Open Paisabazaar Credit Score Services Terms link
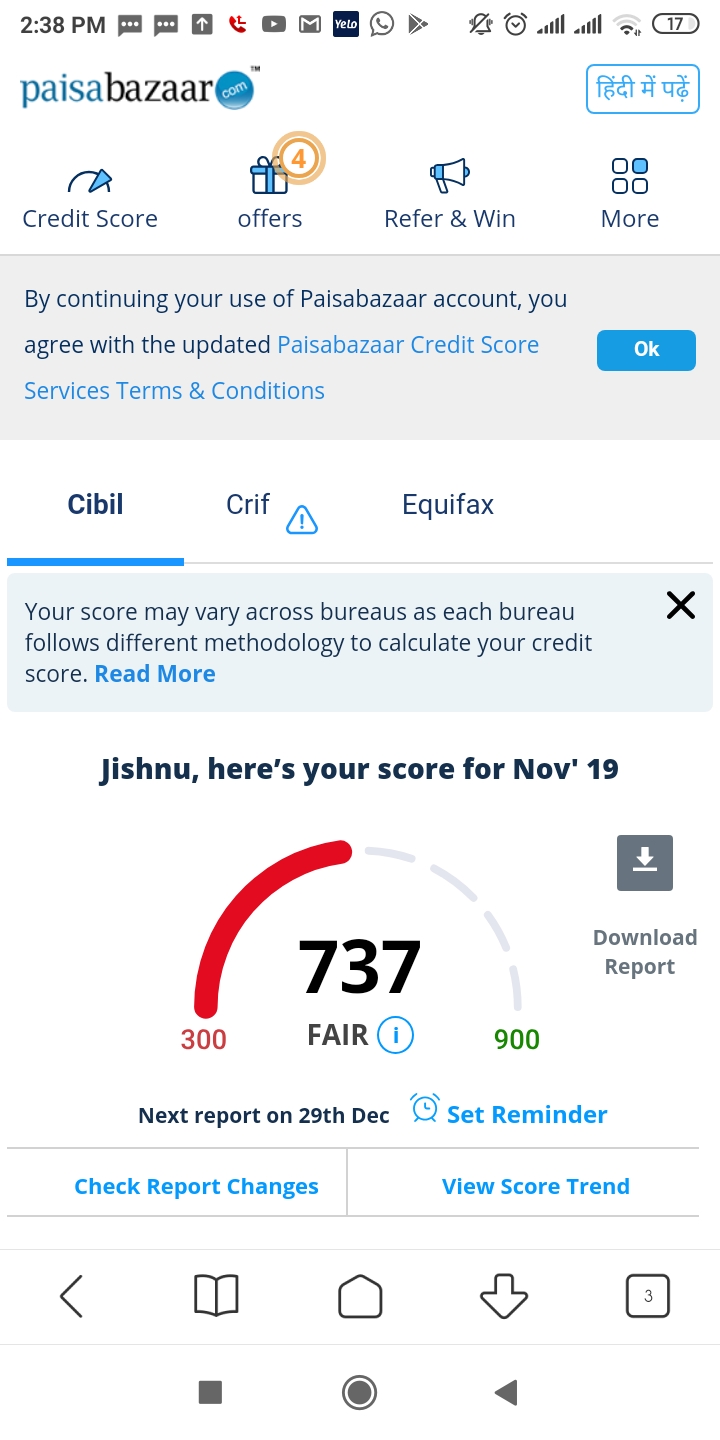This screenshot has height=1440, width=720. point(281,367)
